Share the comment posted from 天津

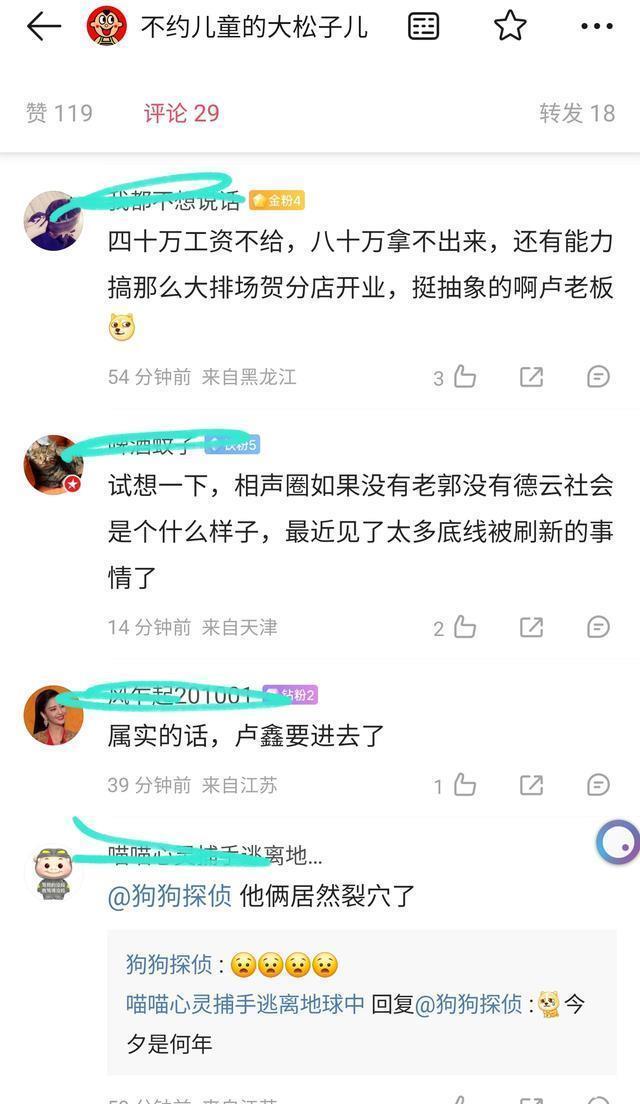point(531,627)
